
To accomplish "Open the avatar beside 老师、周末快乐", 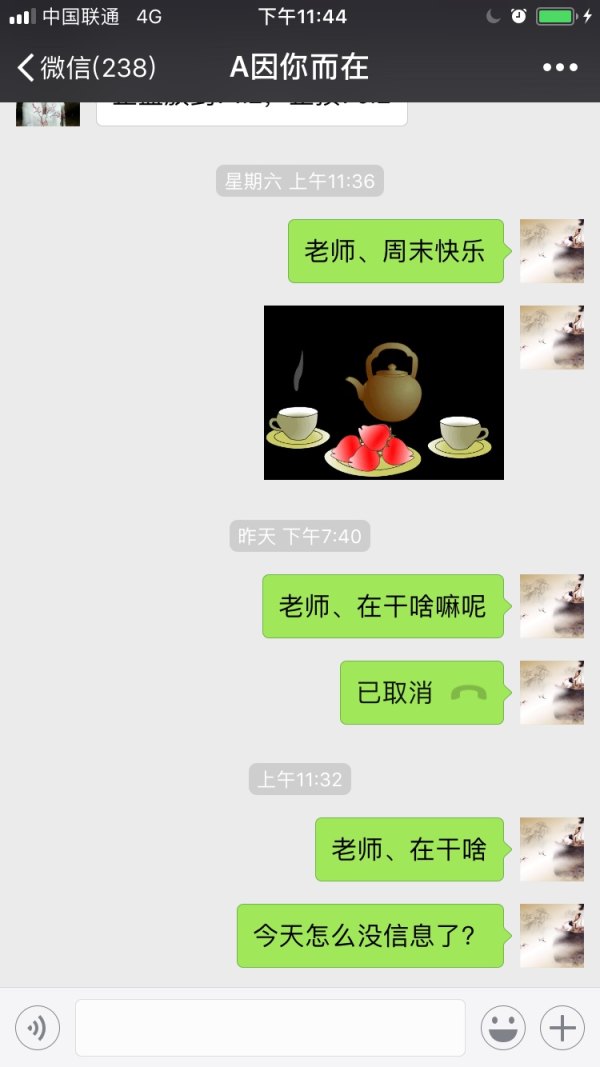I will [552, 251].
